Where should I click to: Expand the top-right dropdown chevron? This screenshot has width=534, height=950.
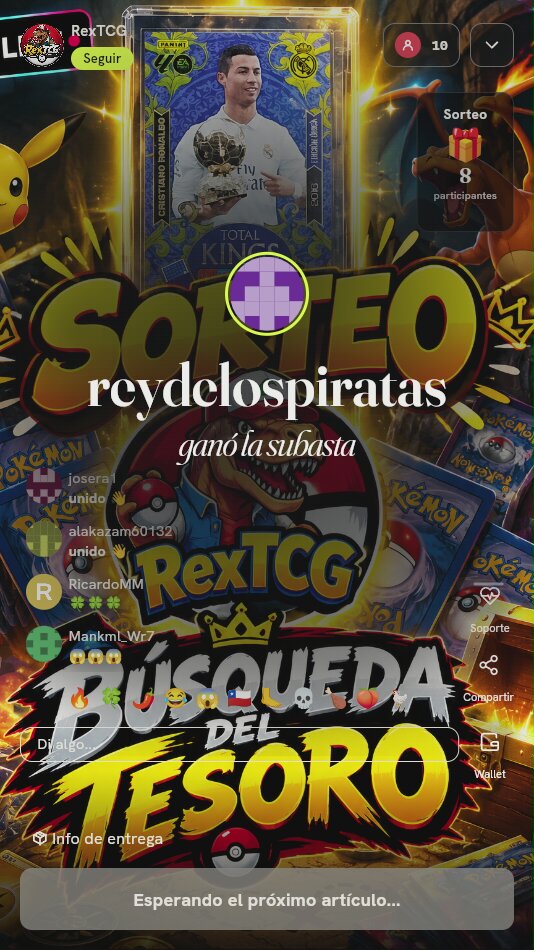click(x=492, y=45)
